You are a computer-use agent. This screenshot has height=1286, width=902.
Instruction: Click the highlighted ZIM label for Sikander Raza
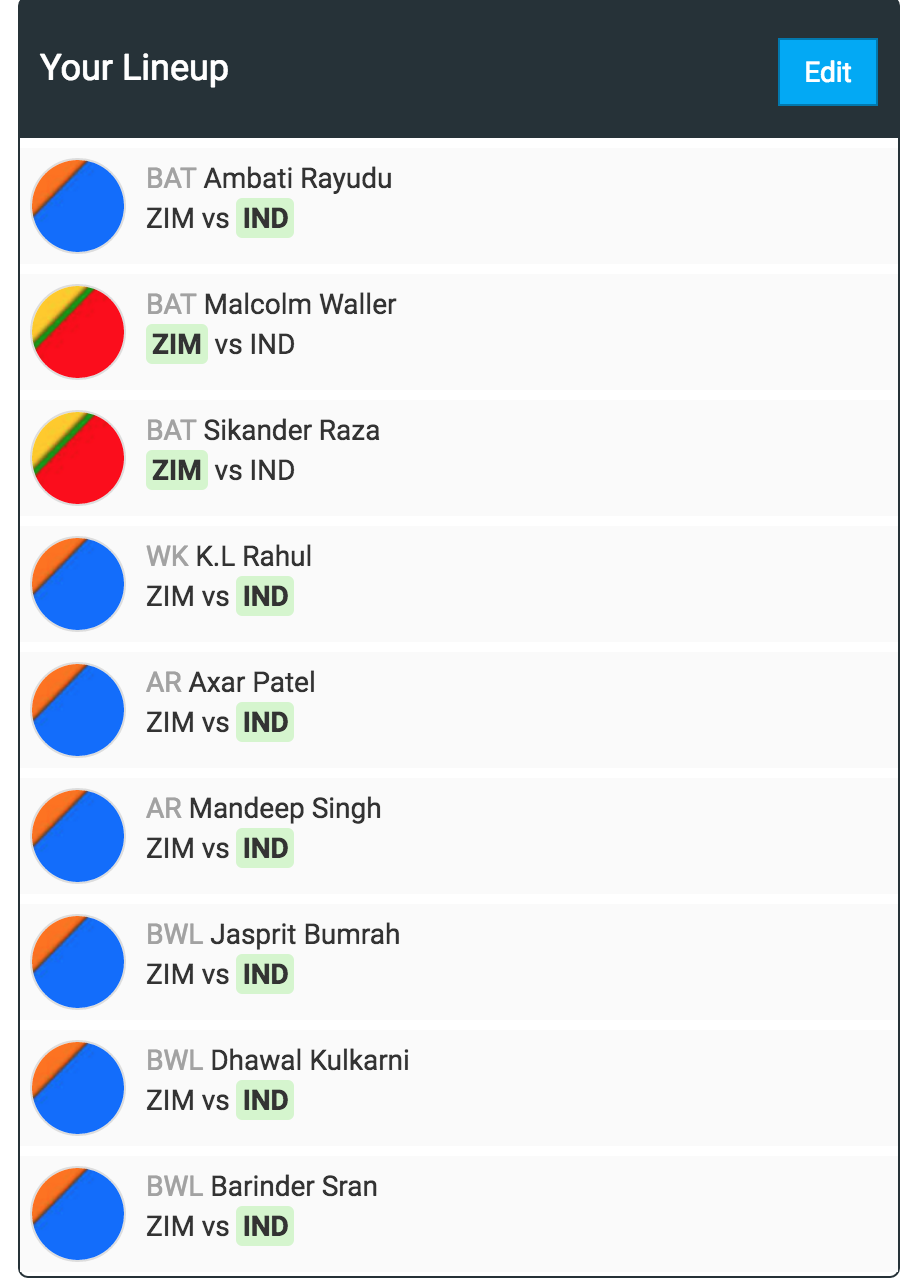click(176, 470)
